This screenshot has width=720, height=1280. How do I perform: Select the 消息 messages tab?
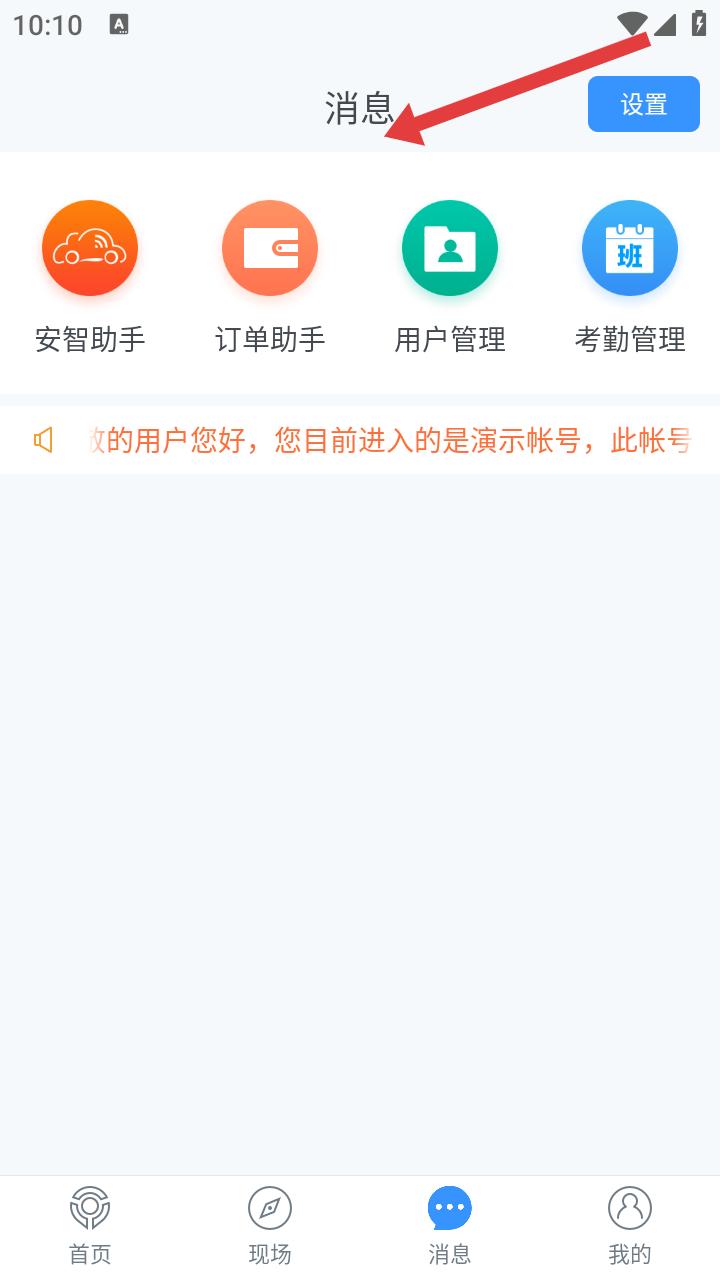pyautogui.click(x=450, y=1227)
